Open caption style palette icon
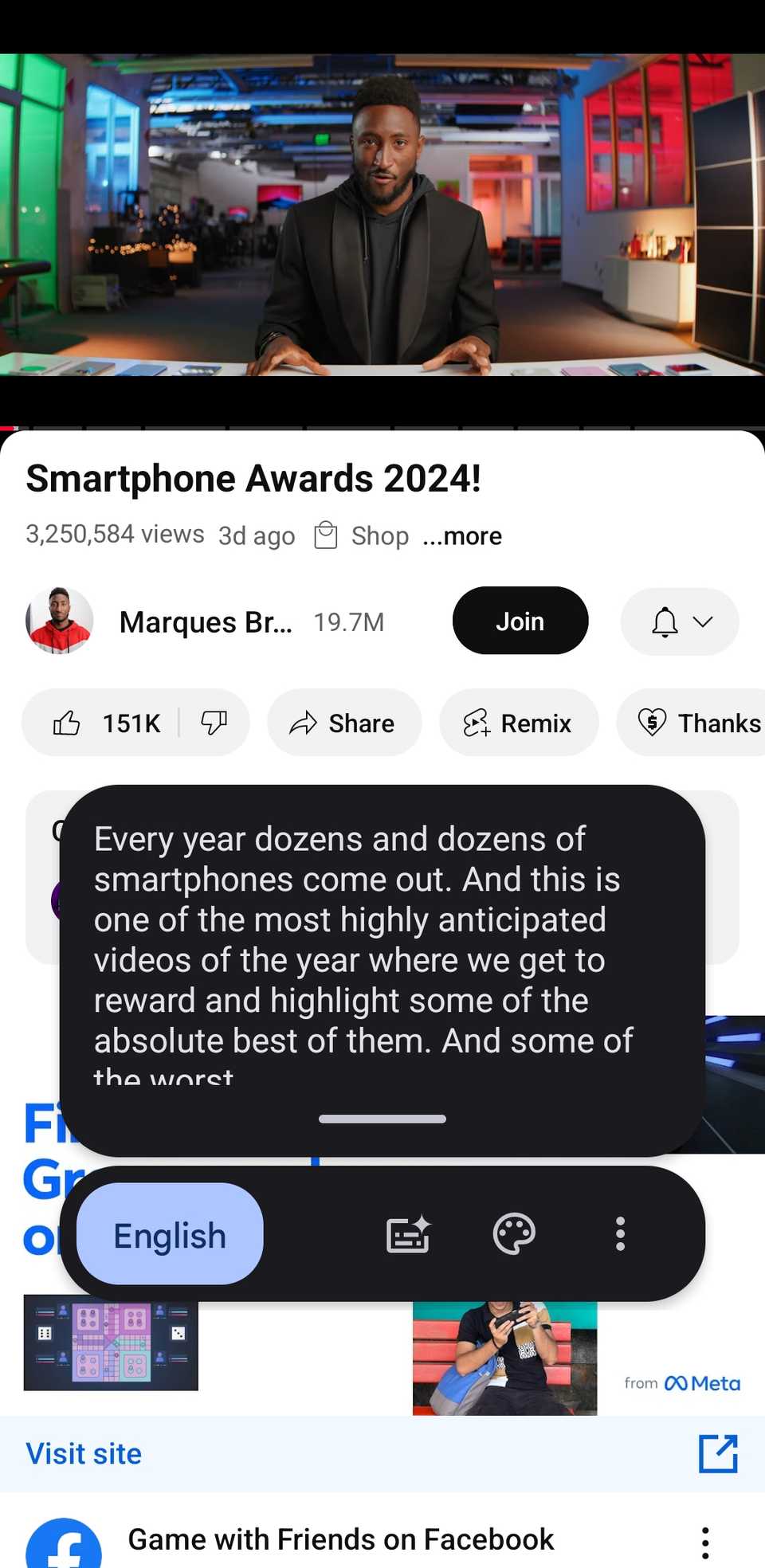The height and width of the screenshot is (1568, 765). (515, 1233)
